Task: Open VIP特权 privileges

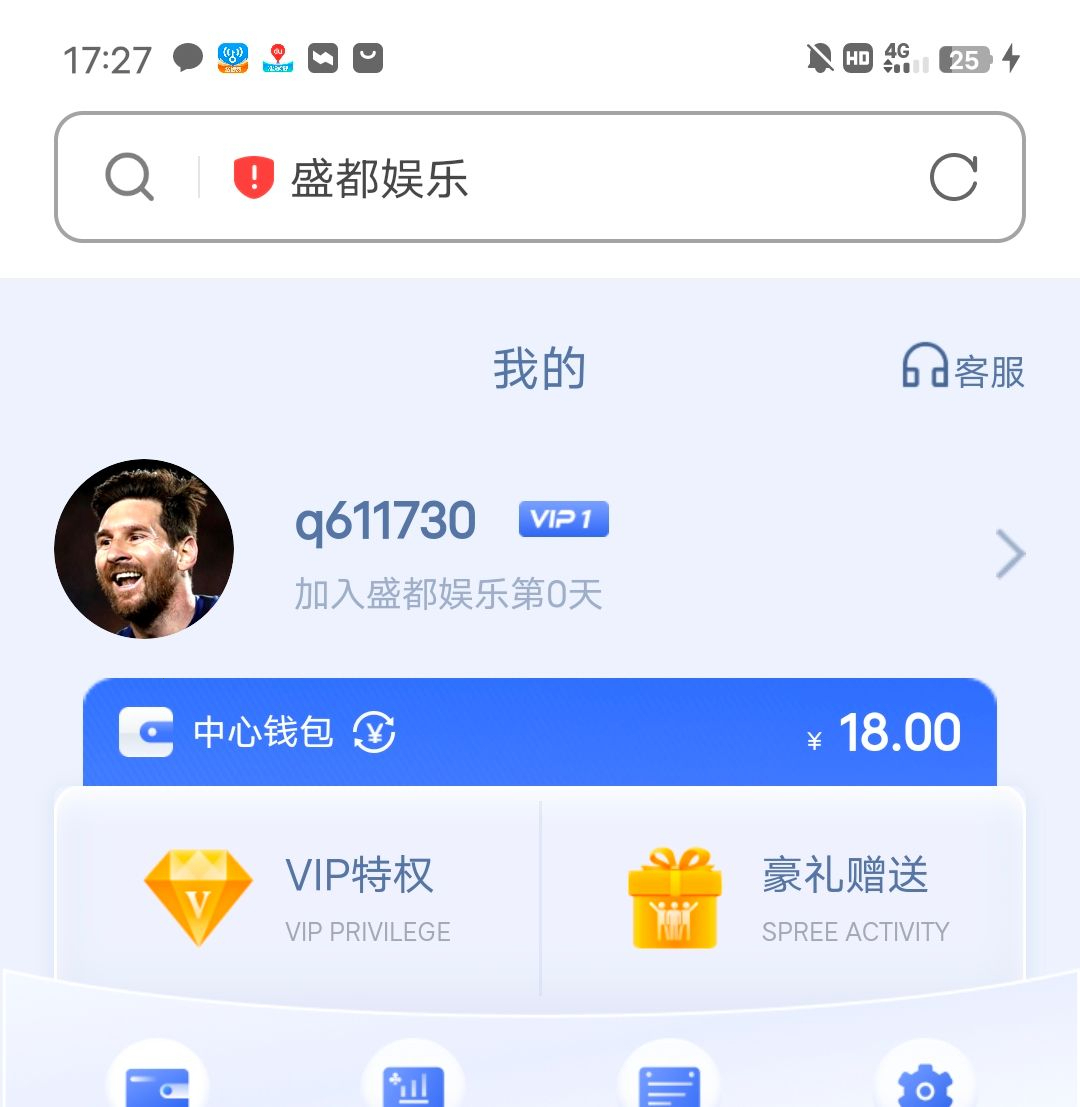Action: coord(298,894)
